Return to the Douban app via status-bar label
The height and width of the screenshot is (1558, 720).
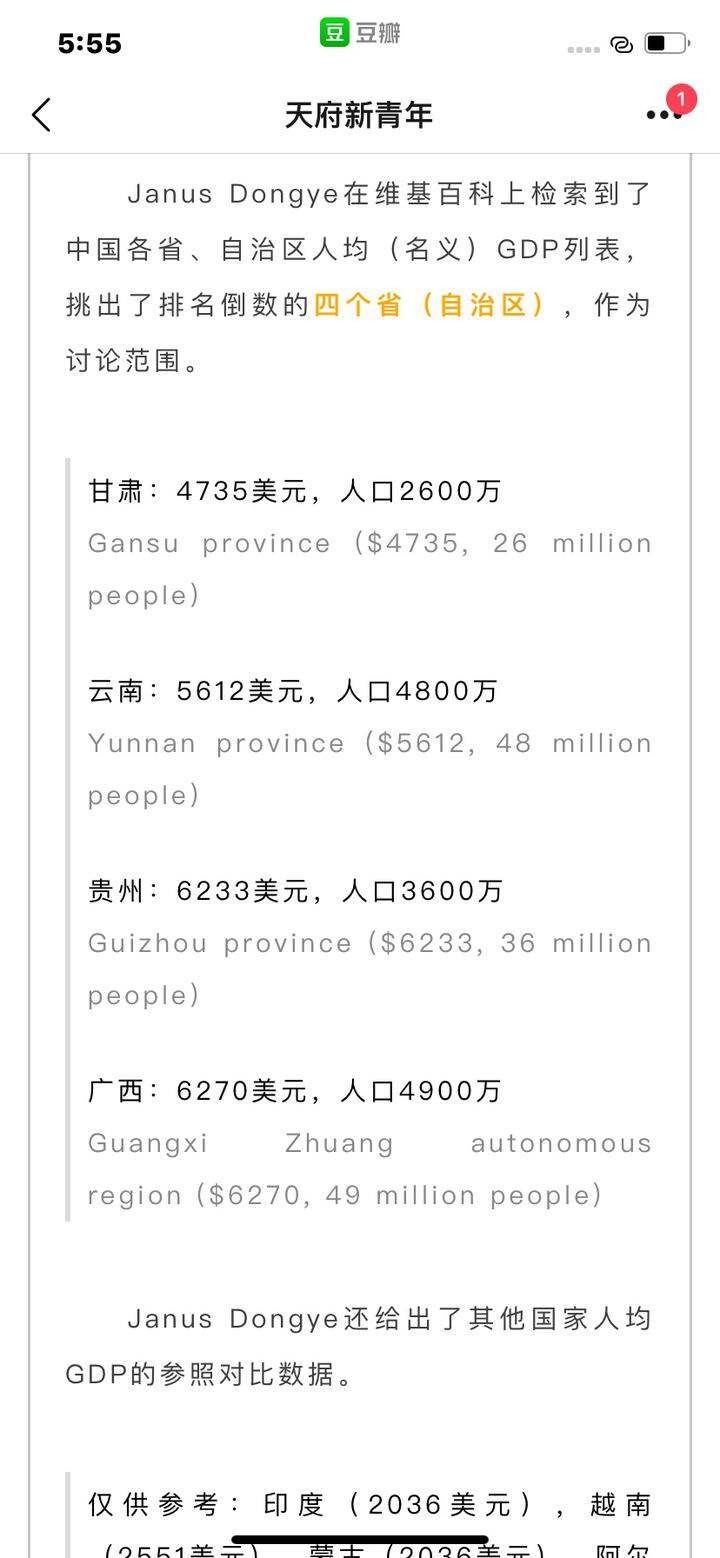tap(360, 32)
